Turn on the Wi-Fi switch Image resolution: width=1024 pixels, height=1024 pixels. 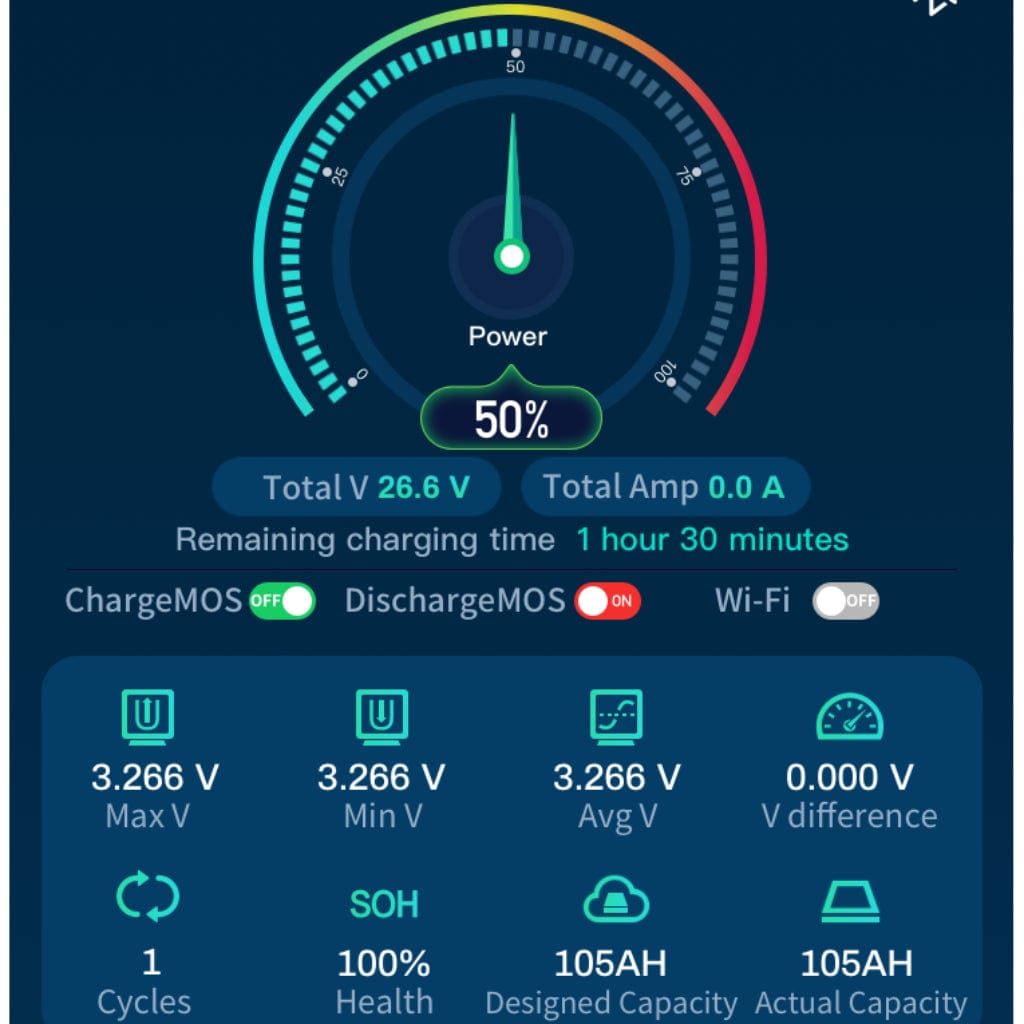click(845, 601)
